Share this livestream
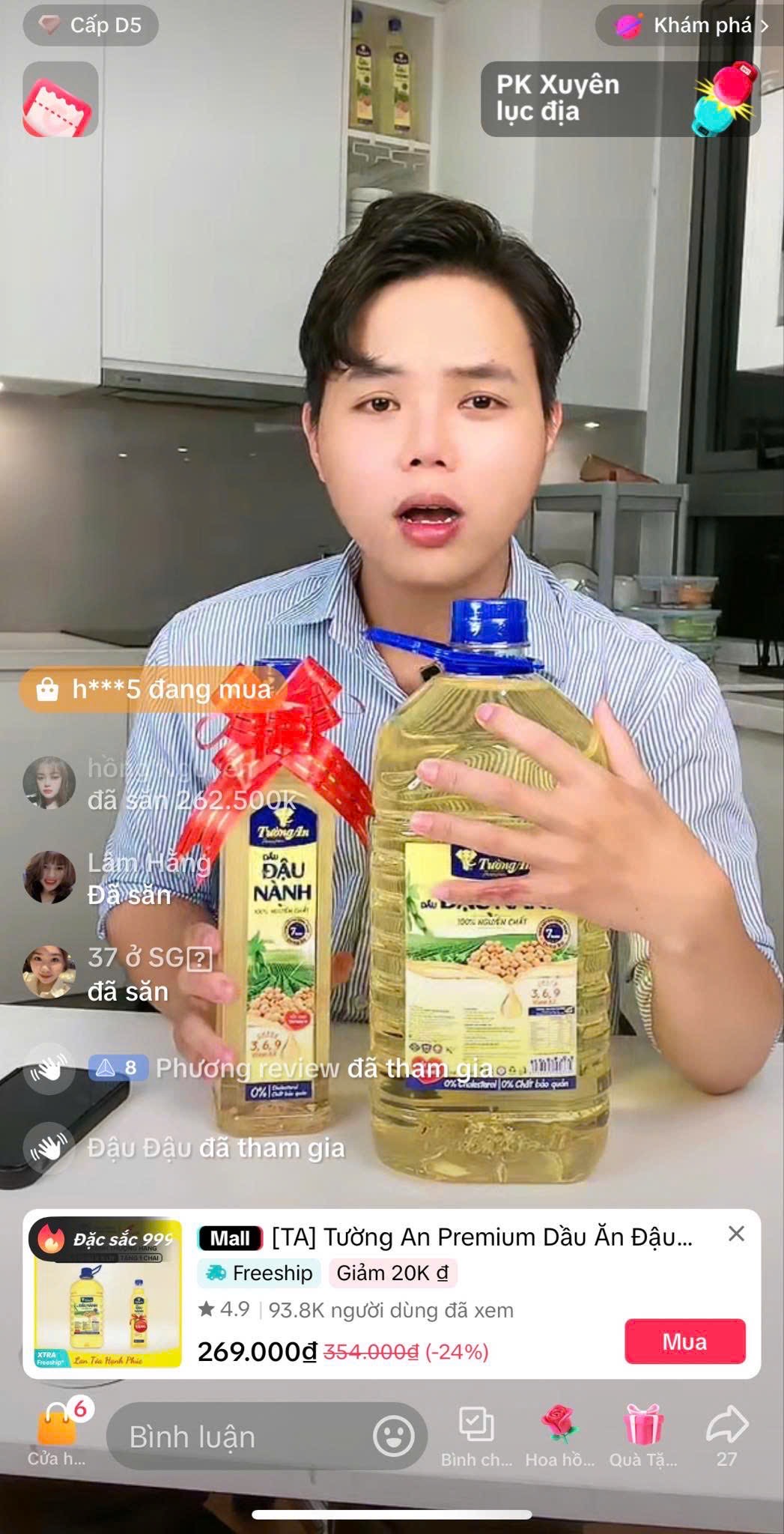 click(726, 1434)
